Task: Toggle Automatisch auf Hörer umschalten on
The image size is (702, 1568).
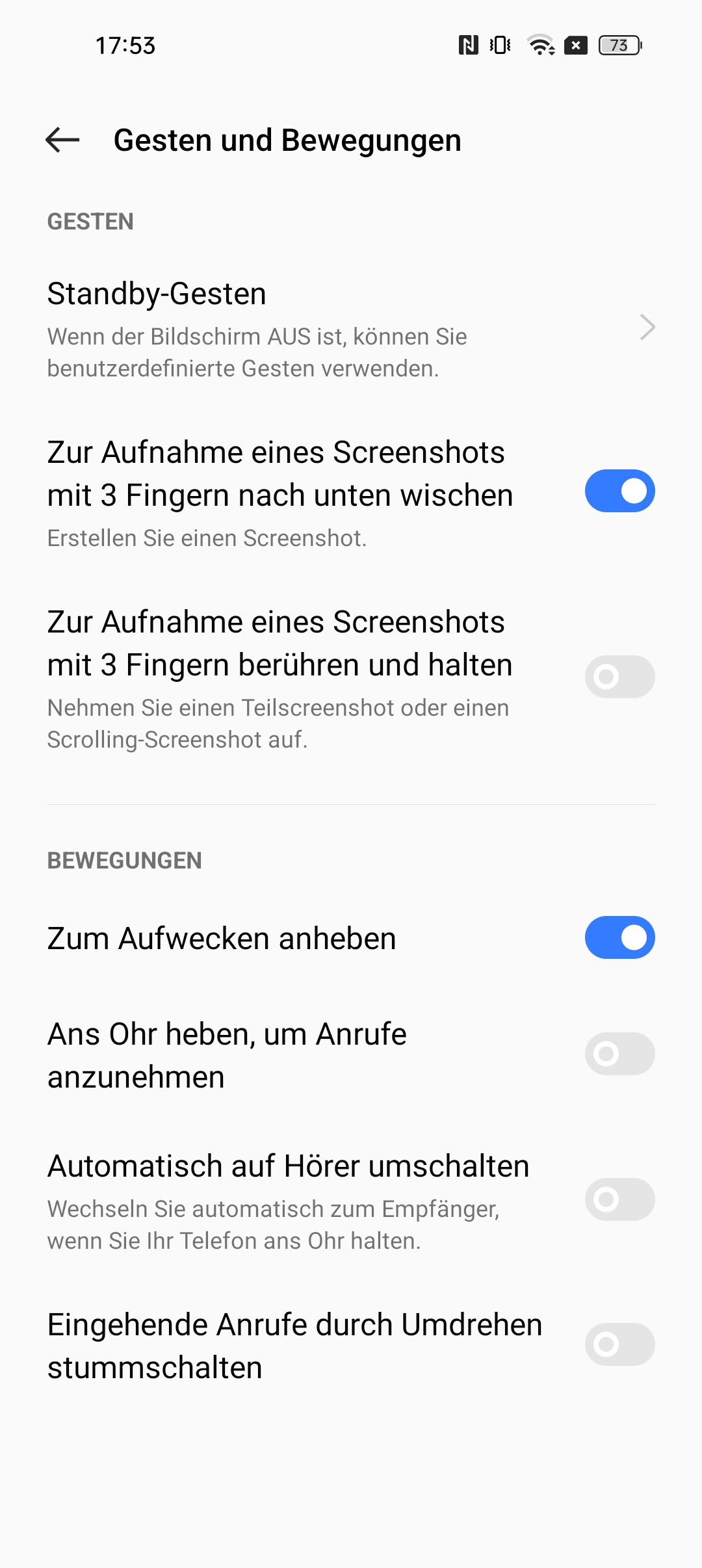Action: 619,1199
